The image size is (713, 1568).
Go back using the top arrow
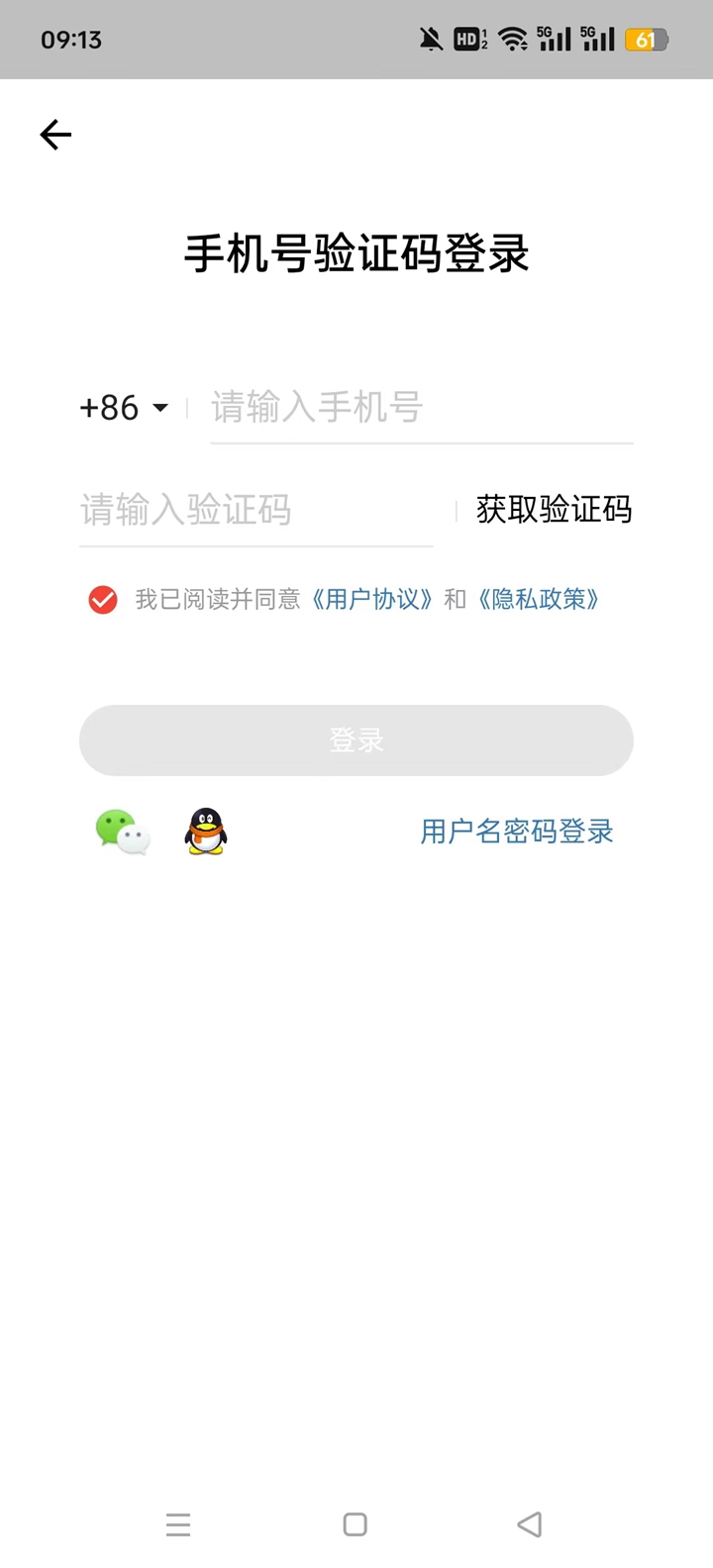pos(55,135)
